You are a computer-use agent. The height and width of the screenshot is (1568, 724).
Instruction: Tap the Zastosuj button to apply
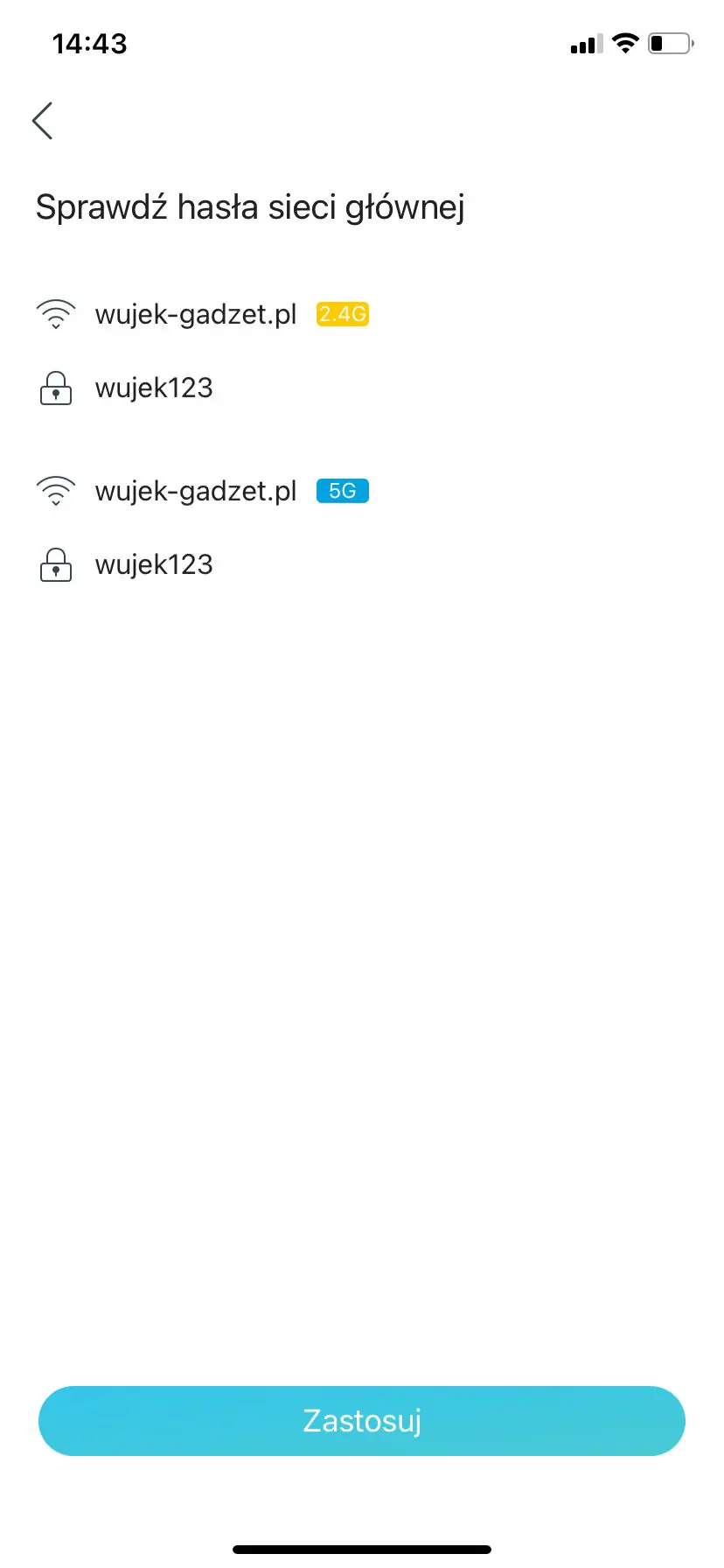(362, 1421)
